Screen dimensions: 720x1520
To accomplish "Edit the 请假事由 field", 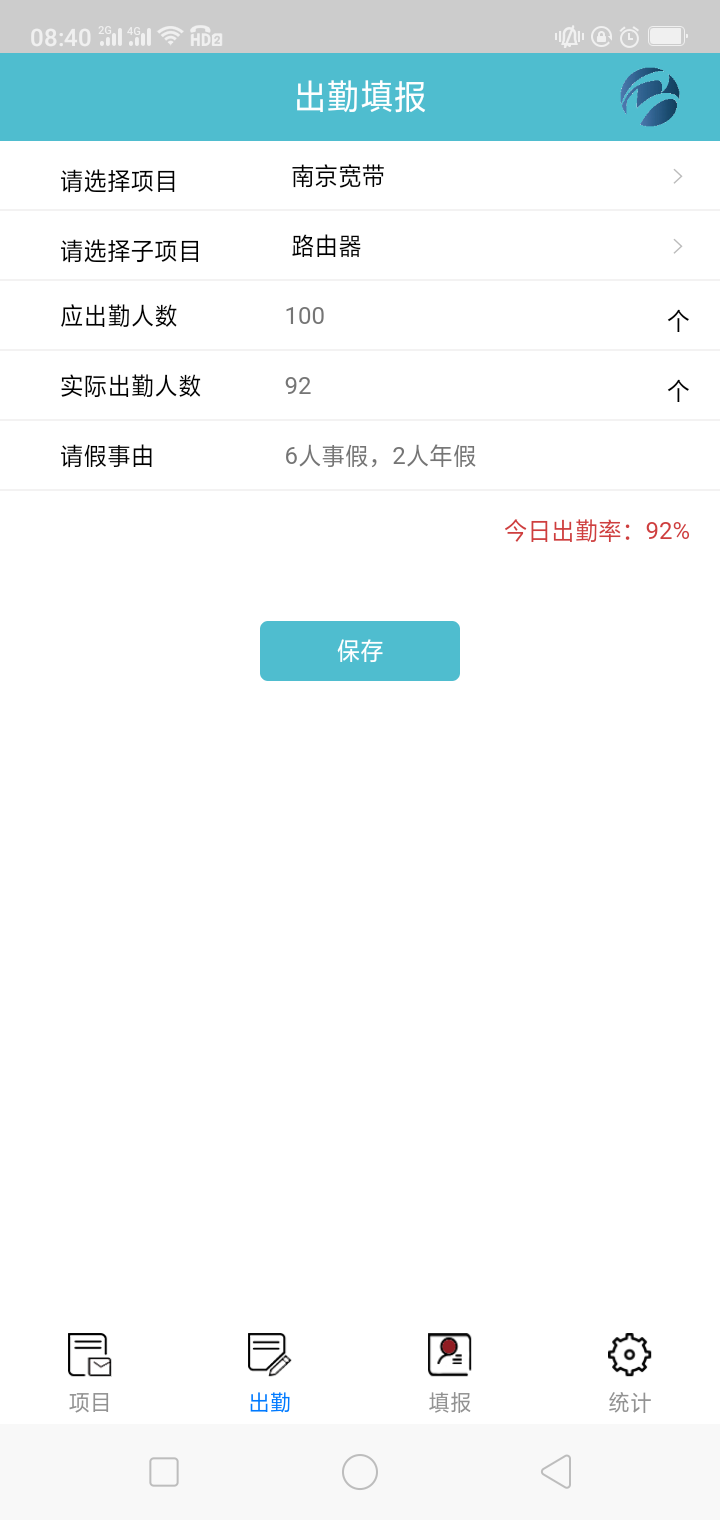I will coord(480,457).
